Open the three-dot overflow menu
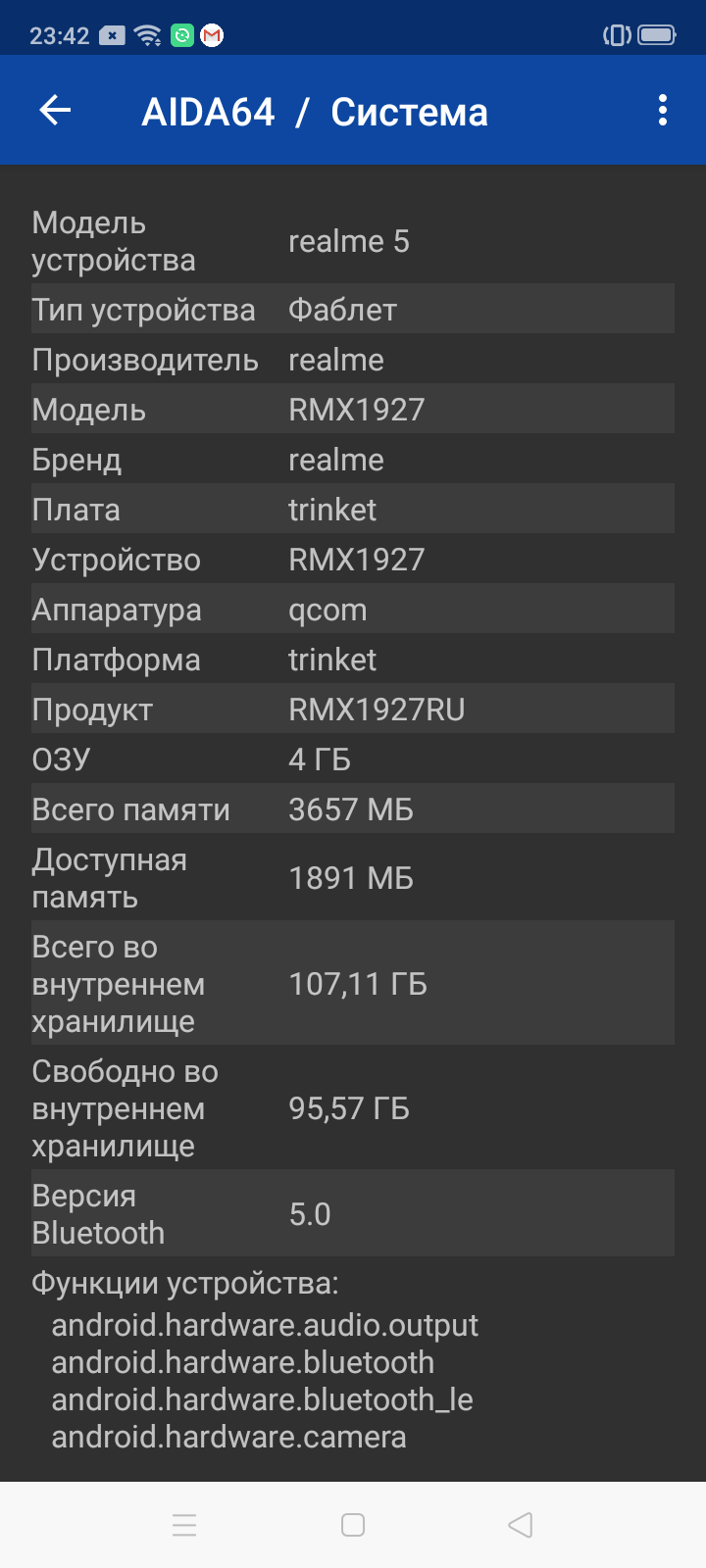706x1568 pixels. 663,111
